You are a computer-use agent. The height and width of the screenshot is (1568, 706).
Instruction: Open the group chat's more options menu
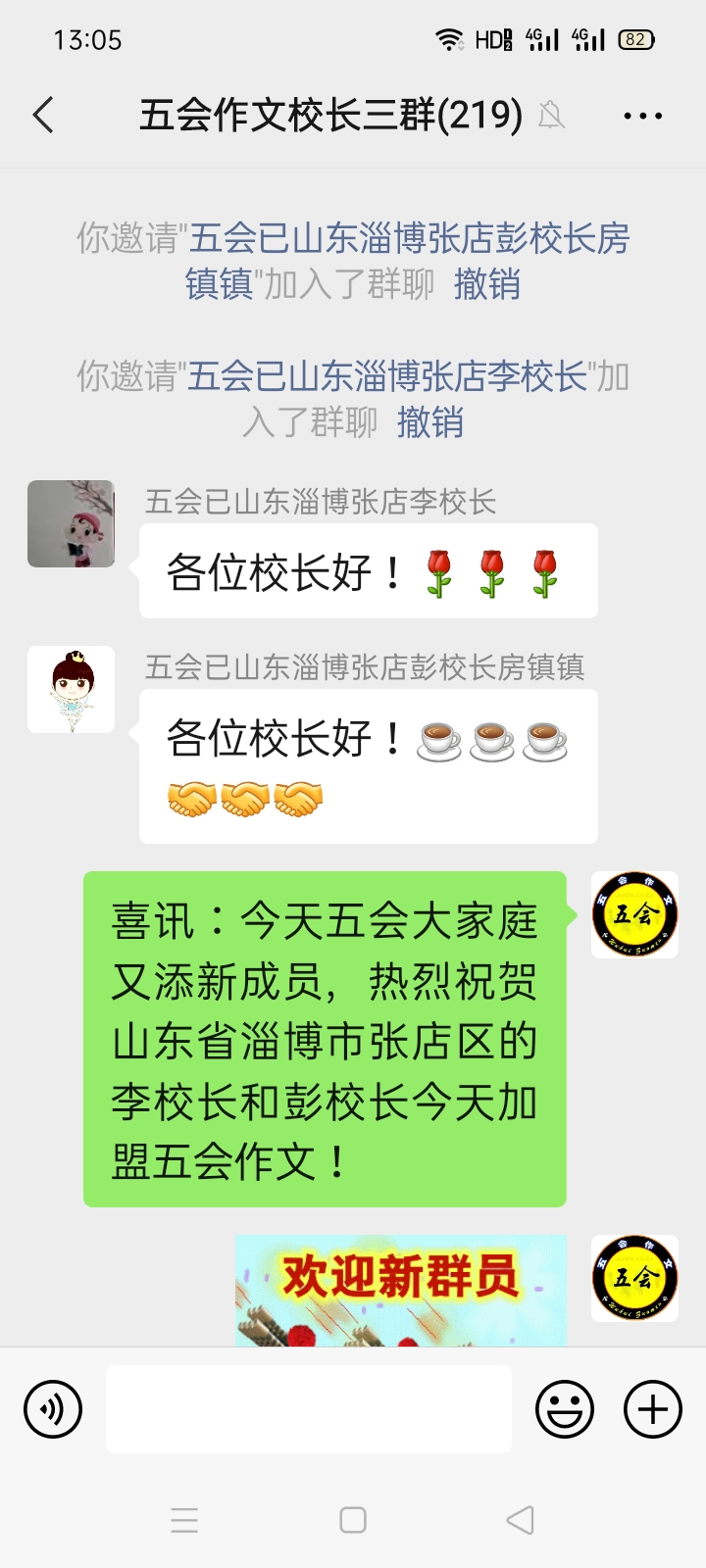(x=642, y=116)
